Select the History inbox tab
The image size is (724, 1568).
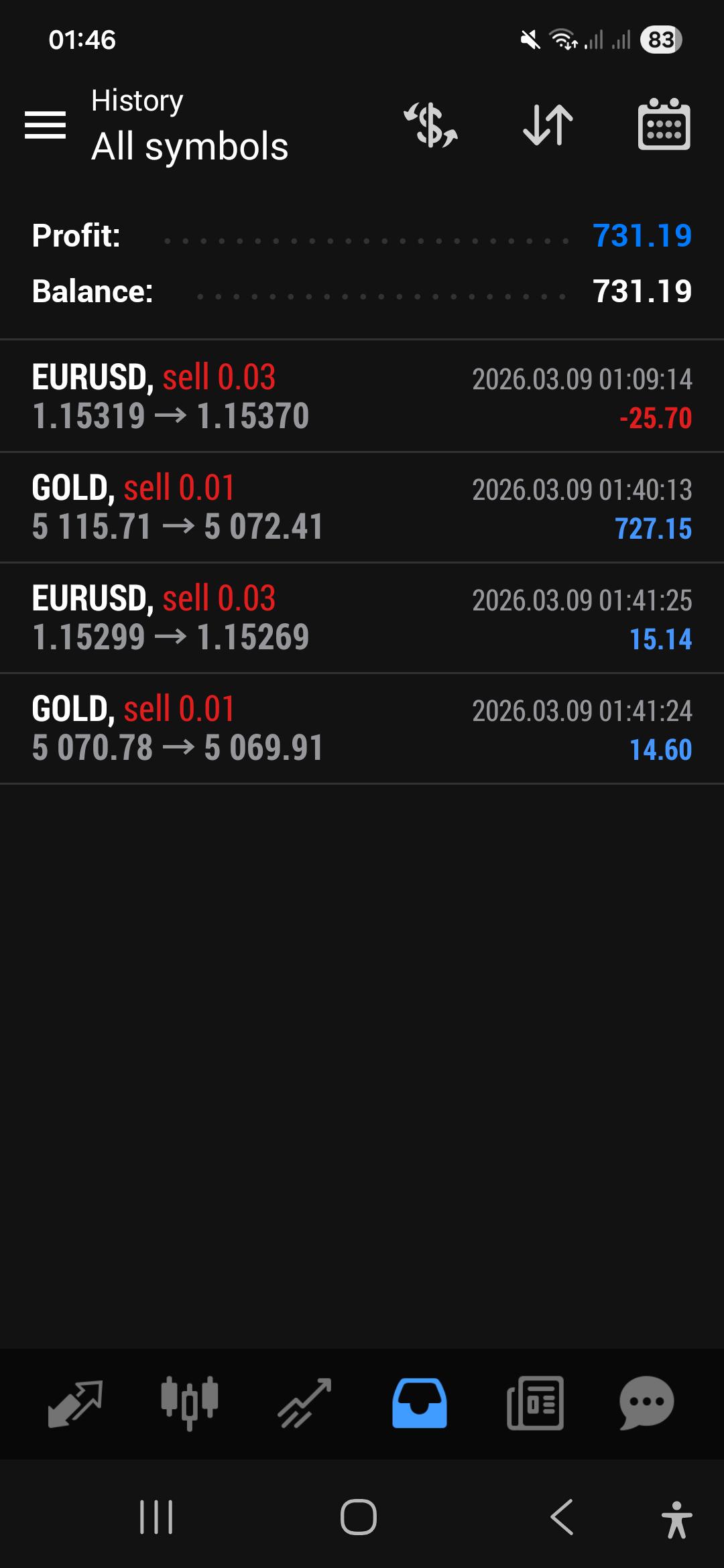(420, 1403)
